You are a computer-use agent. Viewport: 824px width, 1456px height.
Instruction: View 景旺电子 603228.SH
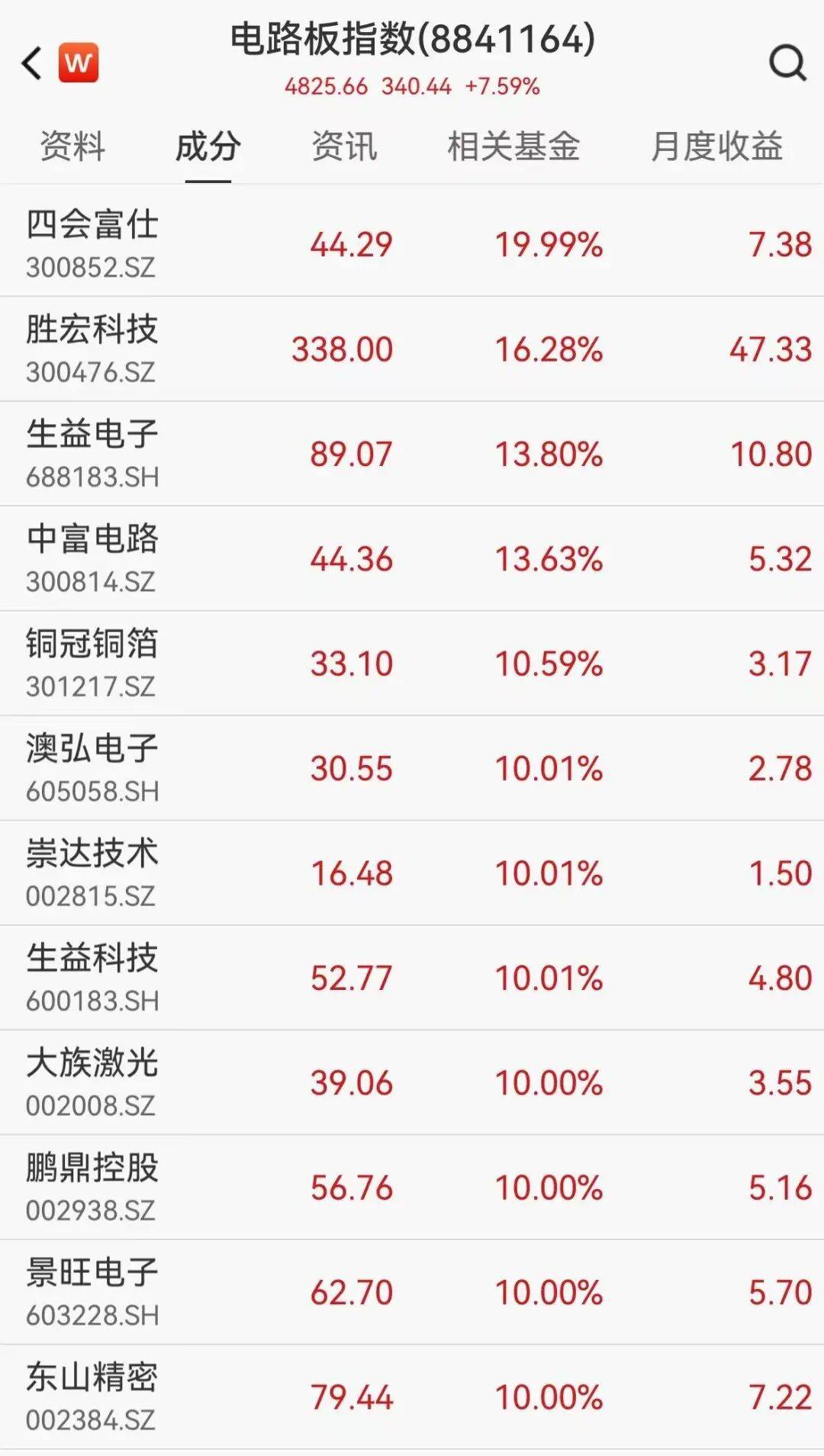coord(412,1292)
